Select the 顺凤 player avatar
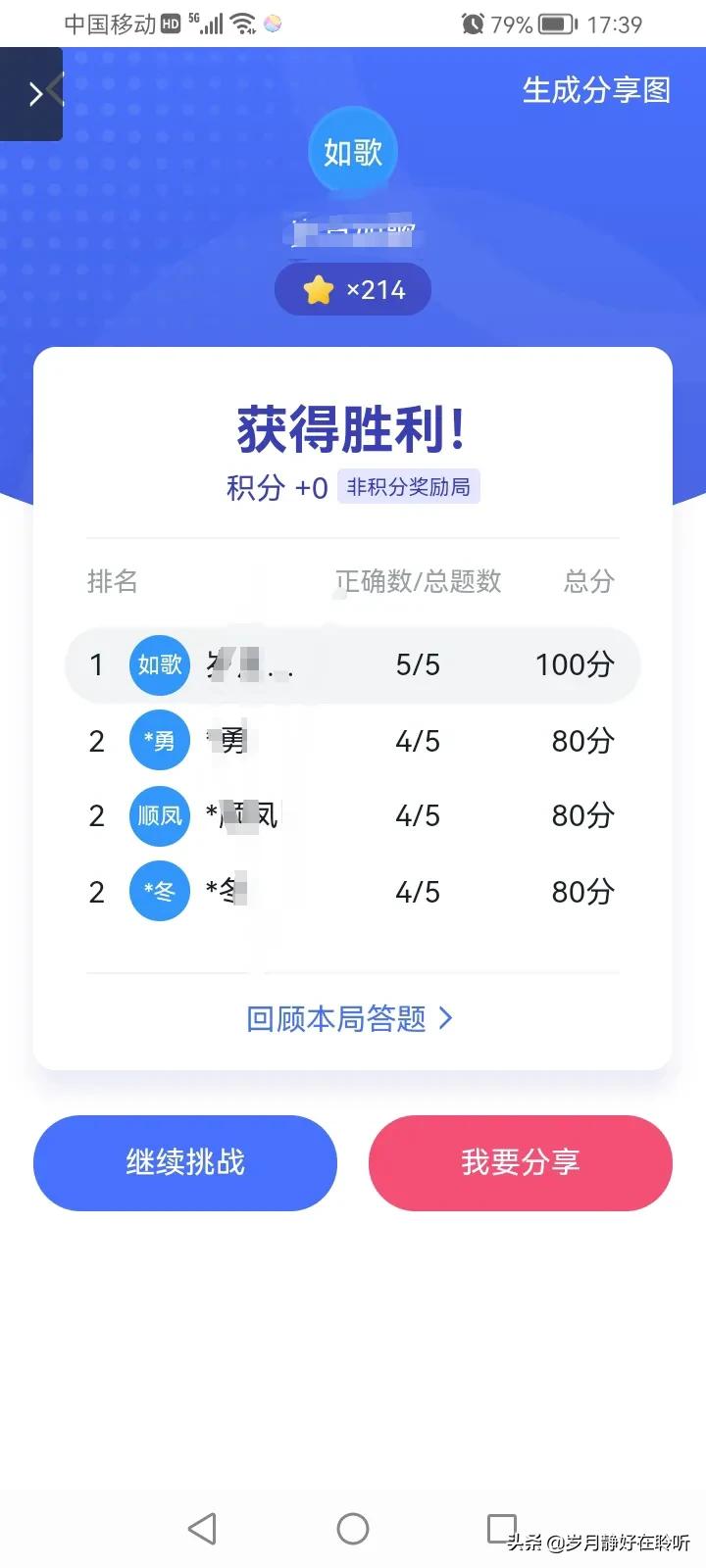 [159, 815]
